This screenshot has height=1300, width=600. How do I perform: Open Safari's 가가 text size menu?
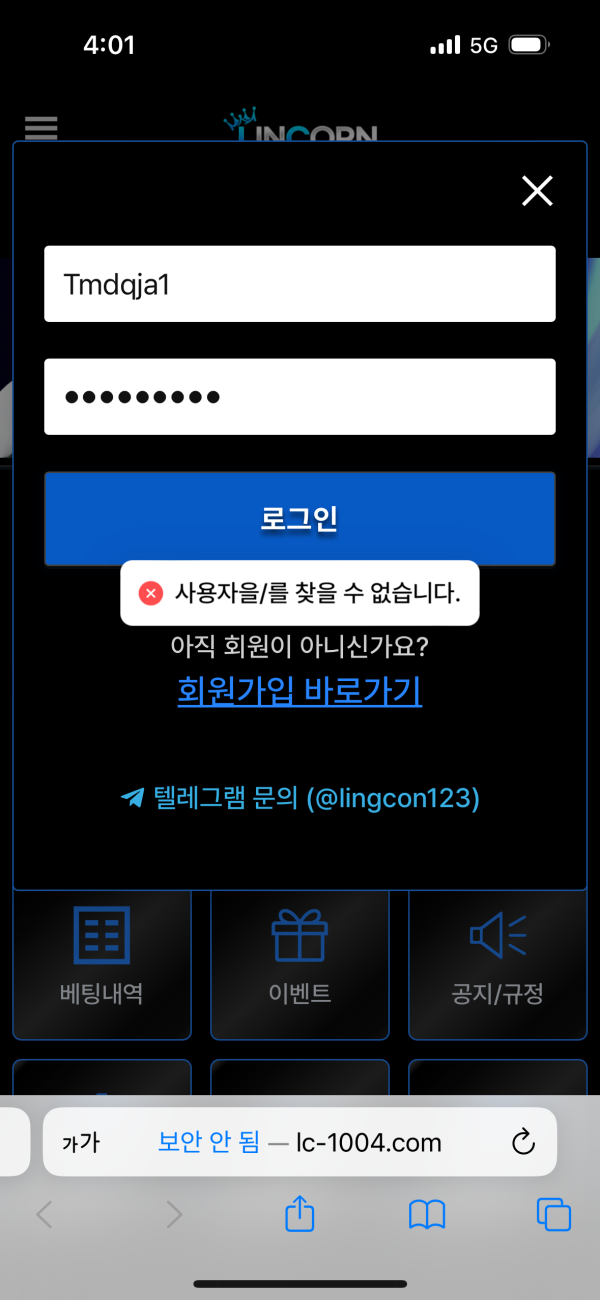click(81, 1143)
